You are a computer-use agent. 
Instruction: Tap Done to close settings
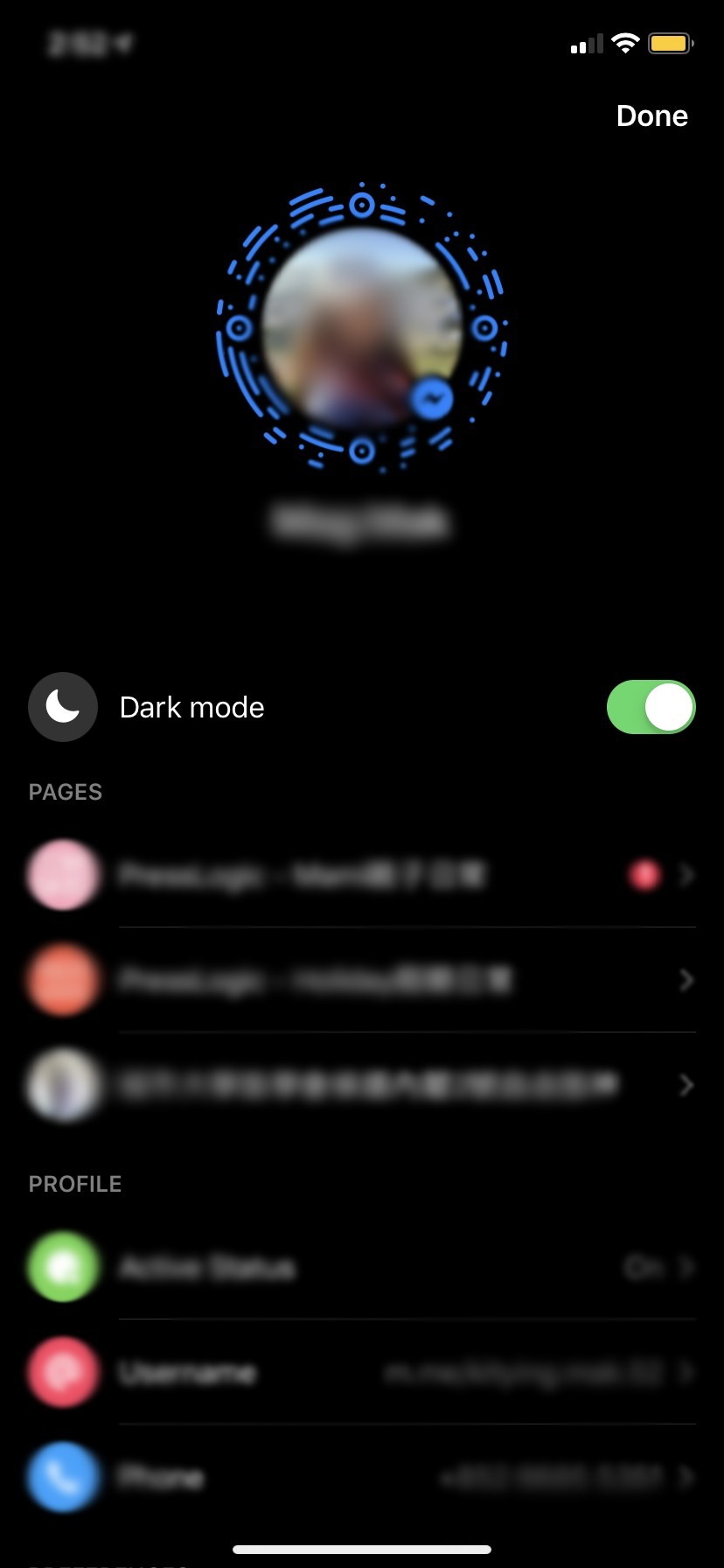pos(651,115)
